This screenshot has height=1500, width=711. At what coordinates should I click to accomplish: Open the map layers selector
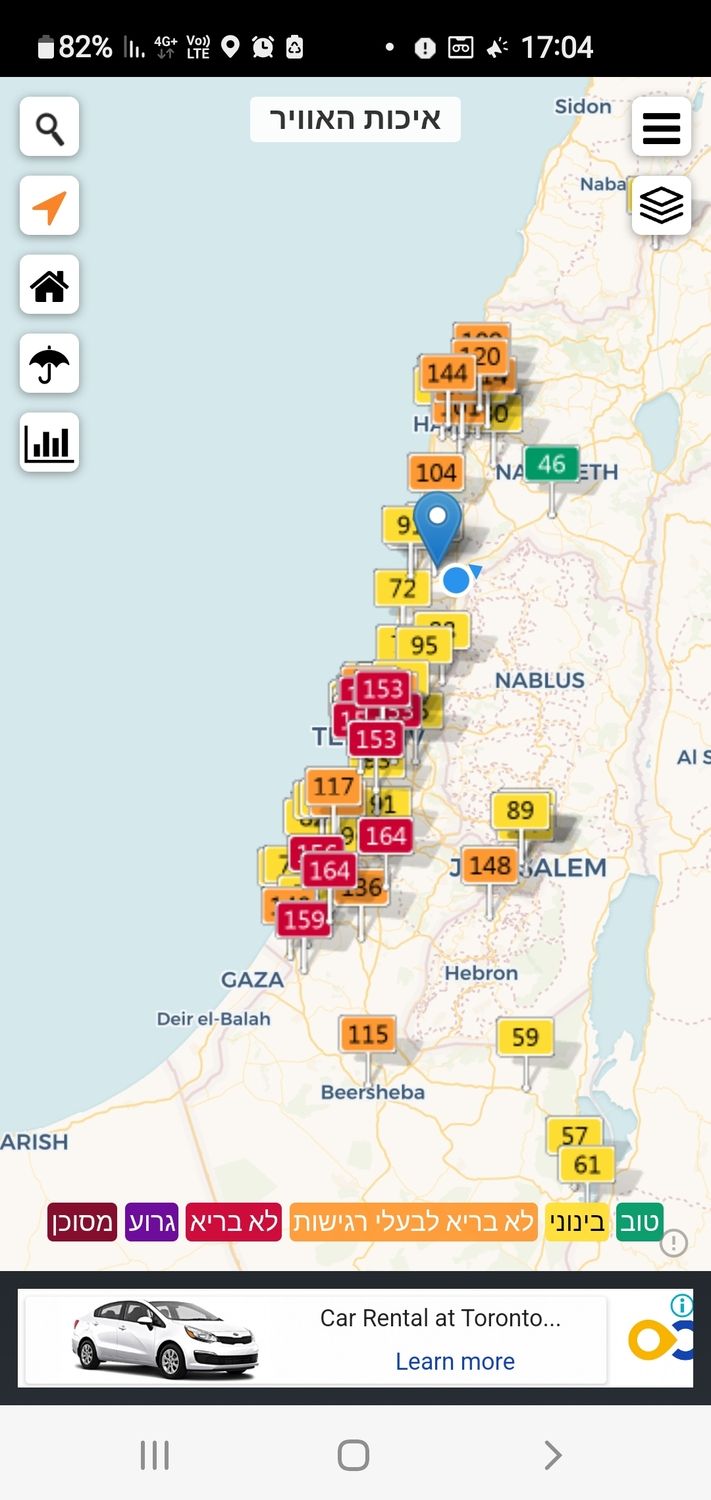pos(661,206)
